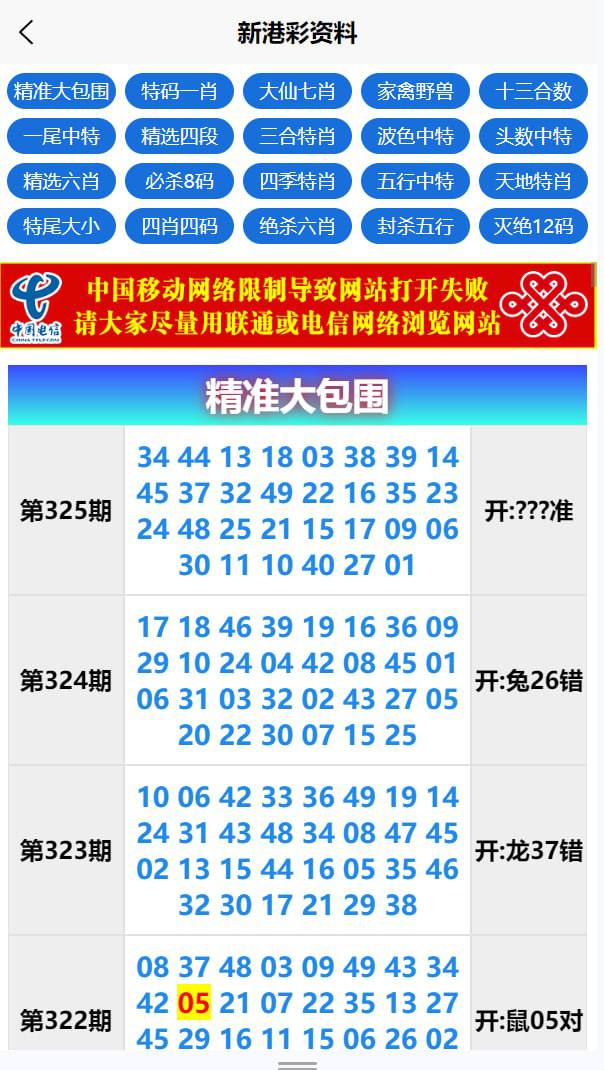Screen dimensions: 604x1070
Task: Open the 精选四段 chip
Action: [x=179, y=137]
